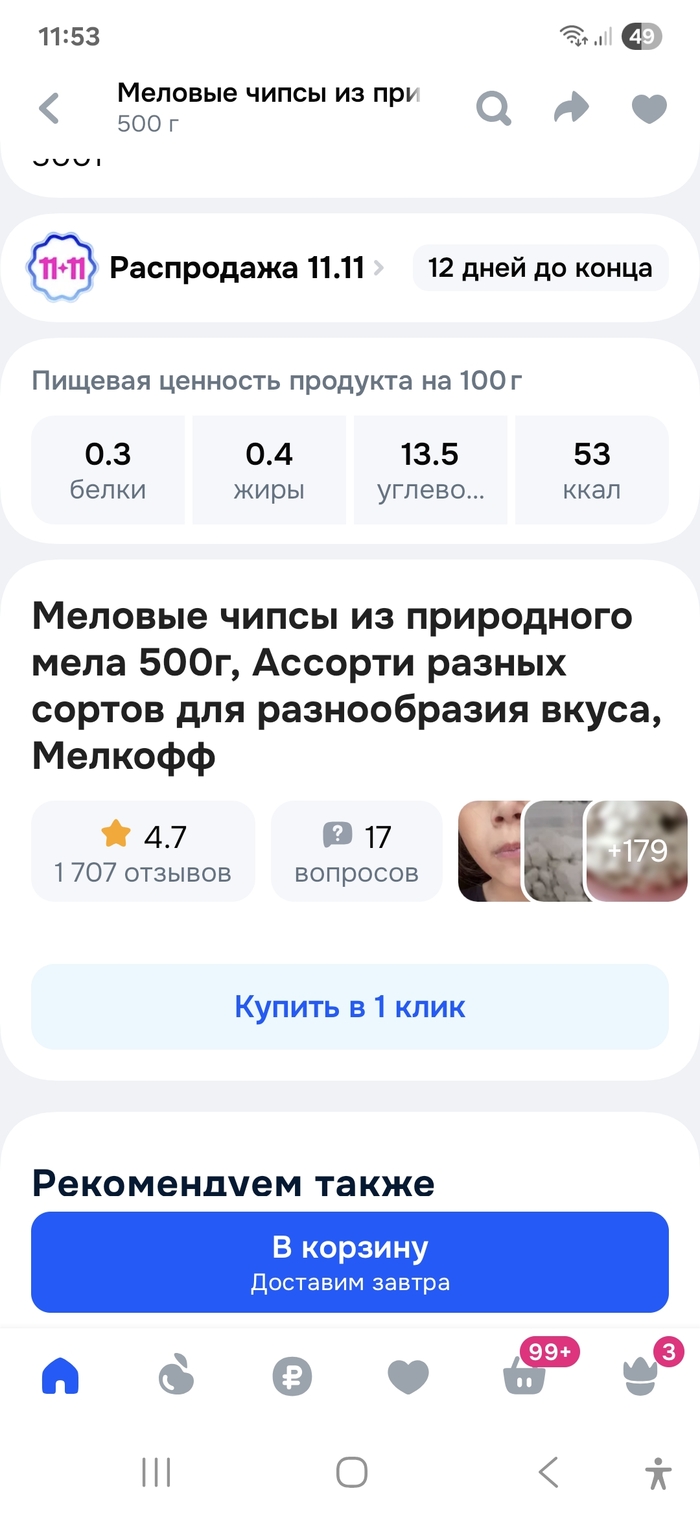Image resolution: width=700 pixels, height=1517 pixels.
Task: Open the fresh groceries tab with apple icon
Action: click(176, 1378)
